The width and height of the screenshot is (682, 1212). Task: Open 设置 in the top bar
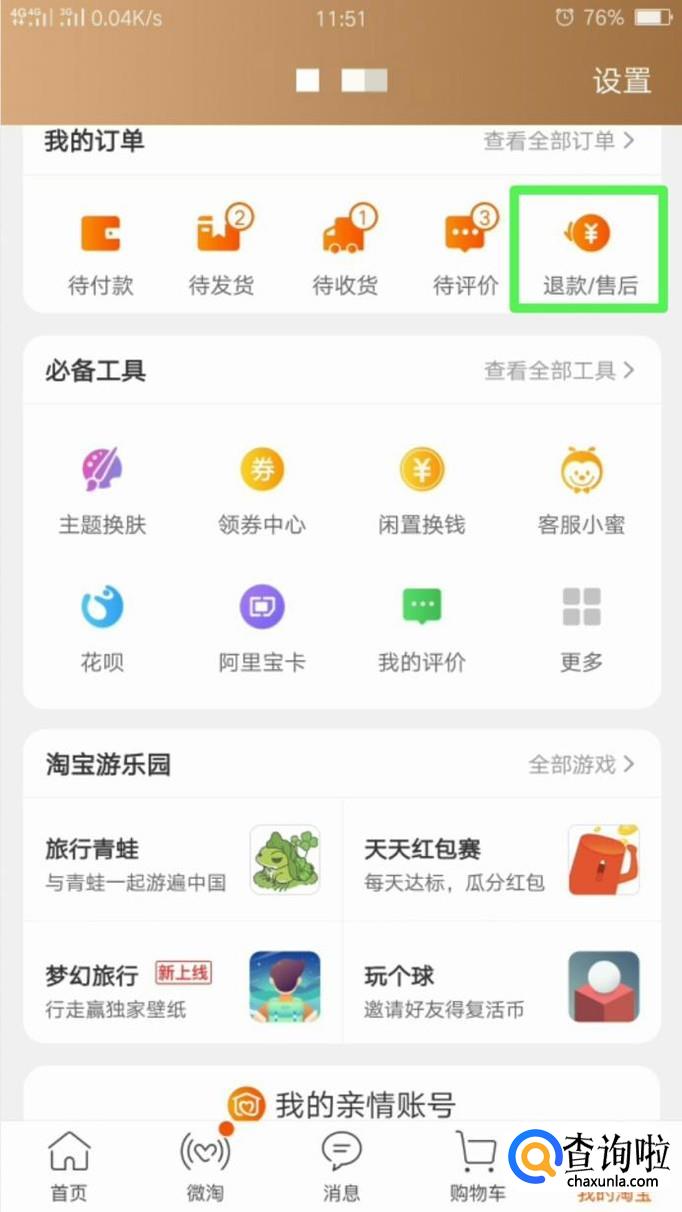click(621, 81)
